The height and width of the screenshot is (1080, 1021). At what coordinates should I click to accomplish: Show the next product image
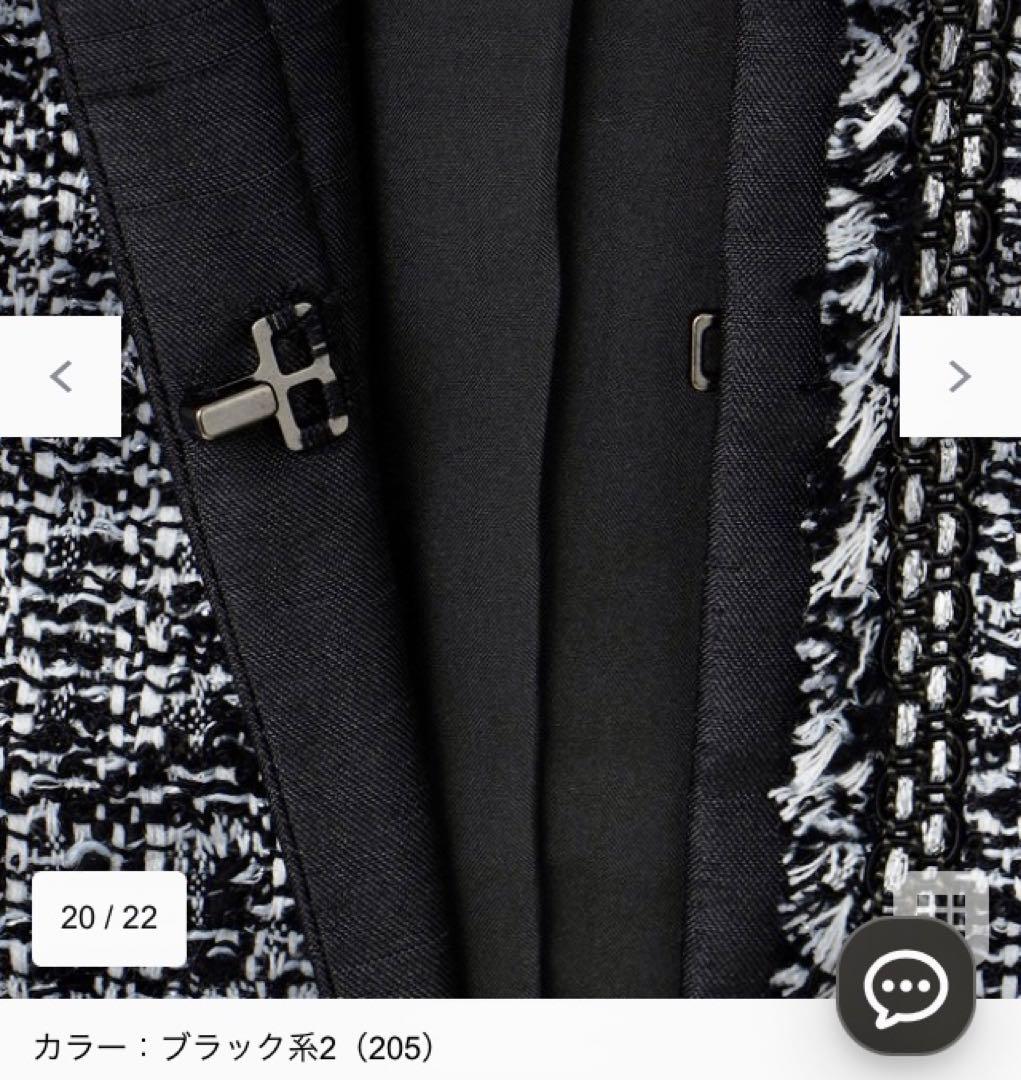[959, 377]
